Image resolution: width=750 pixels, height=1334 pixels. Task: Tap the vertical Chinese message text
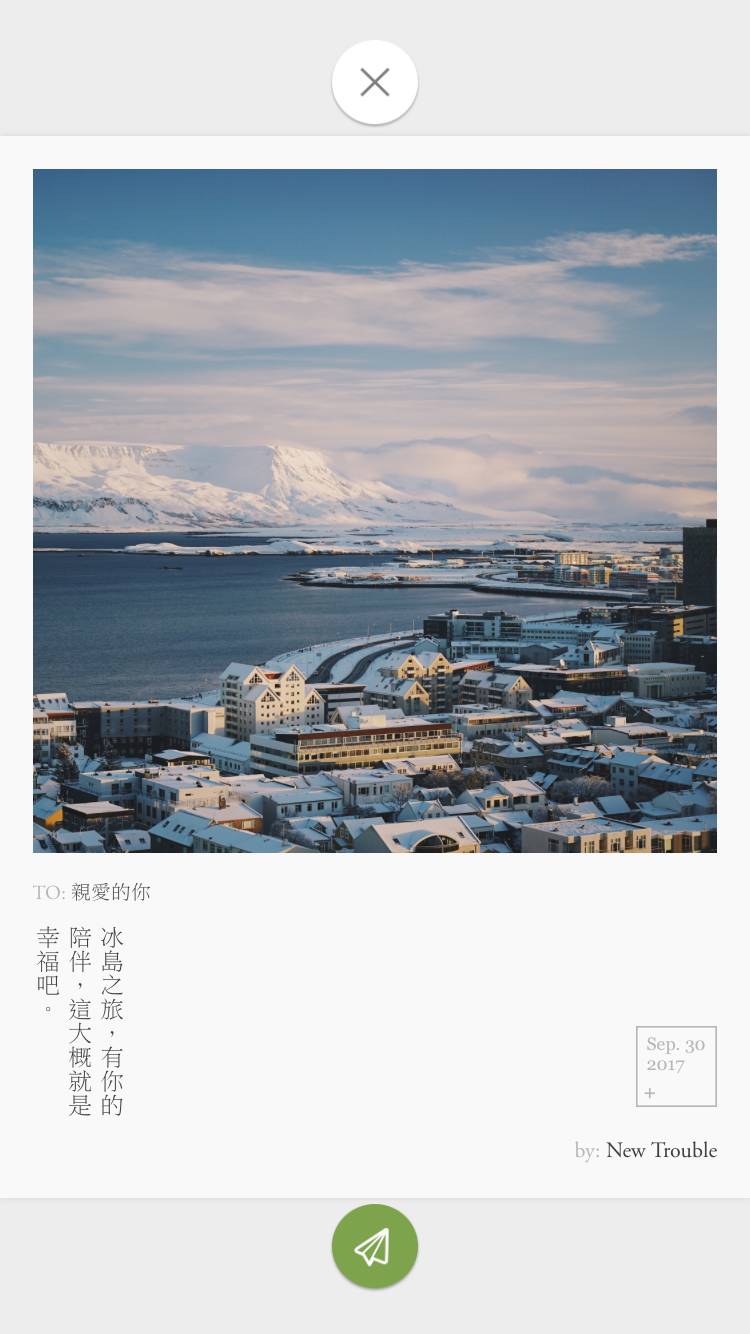80,1020
